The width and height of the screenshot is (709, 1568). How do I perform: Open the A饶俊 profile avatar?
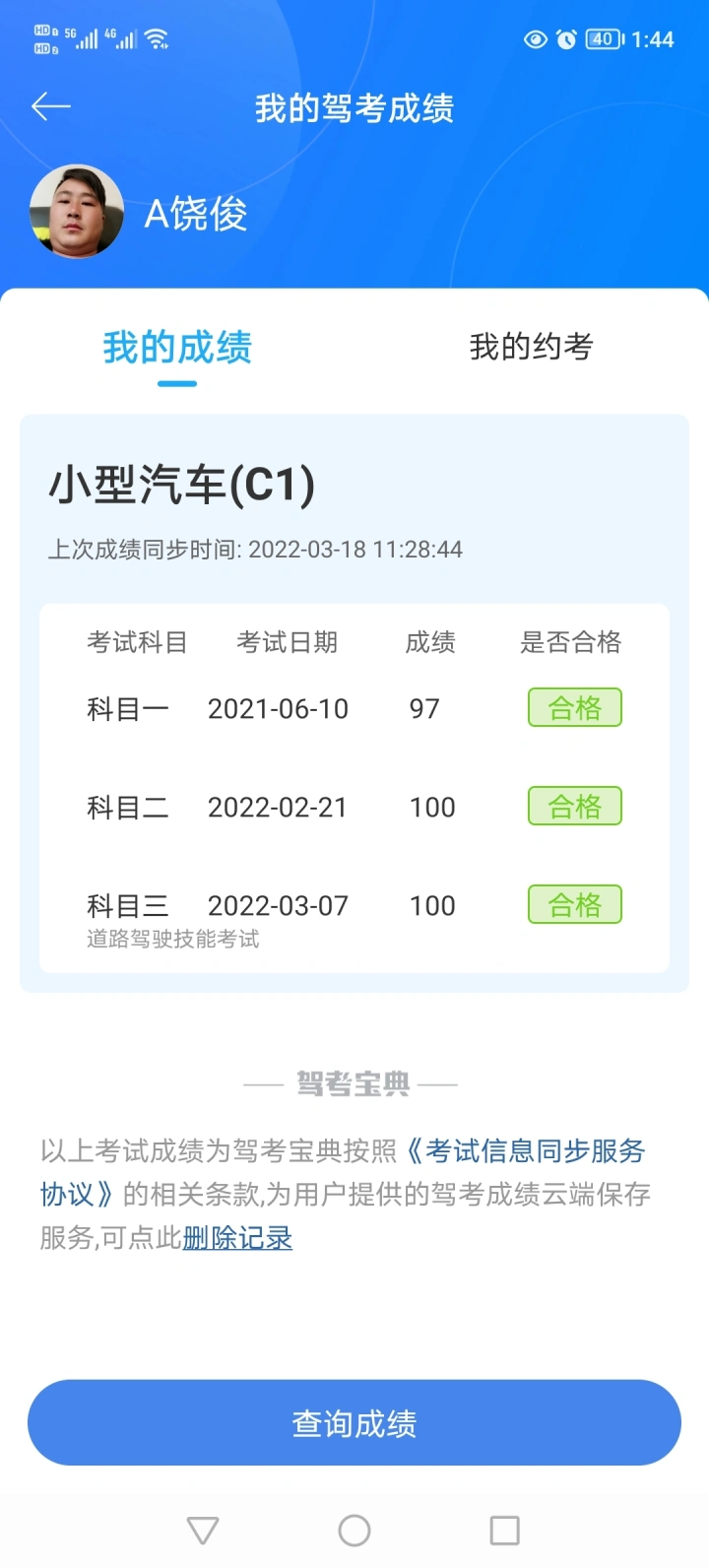coord(77,212)
